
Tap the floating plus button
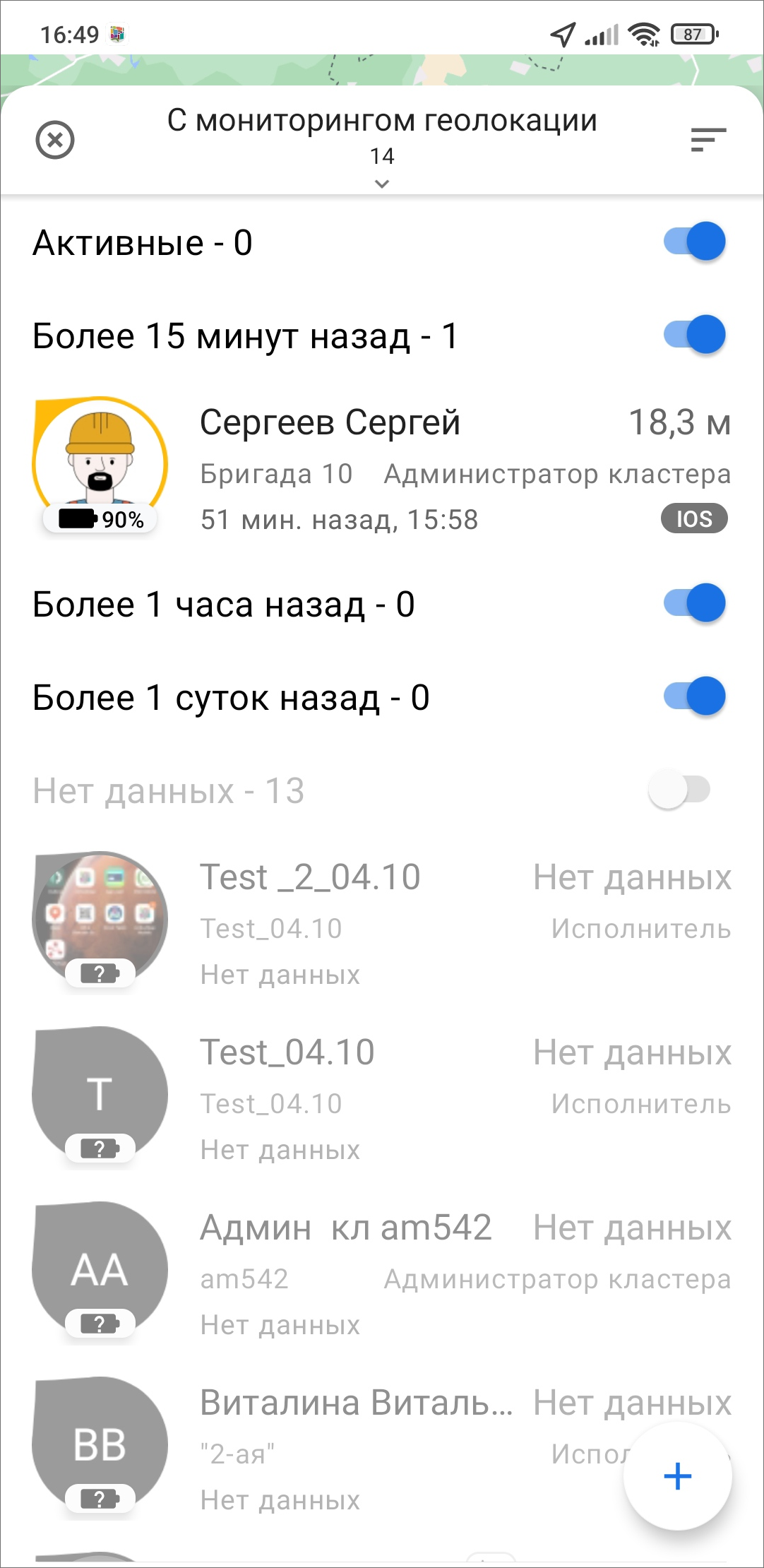pyautogui.click(x=677, y=1476)
